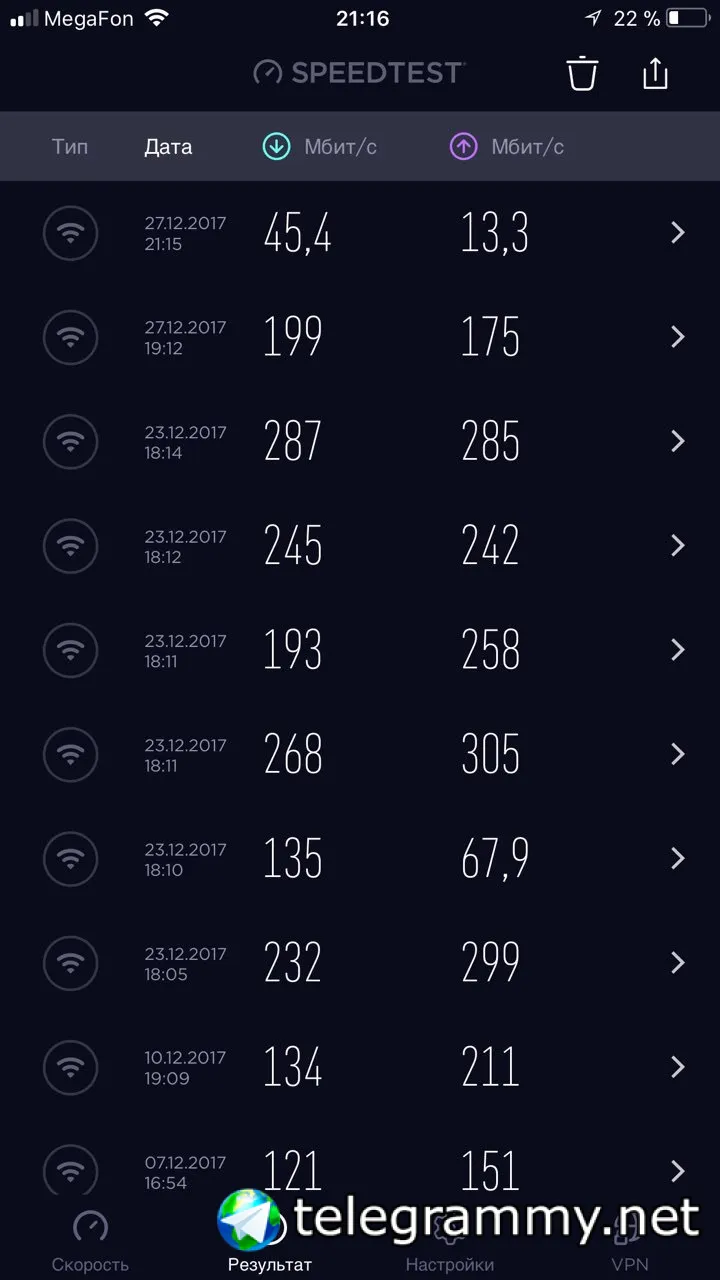Sort results by Тип column
The image size is (720, 1280).
70,147
